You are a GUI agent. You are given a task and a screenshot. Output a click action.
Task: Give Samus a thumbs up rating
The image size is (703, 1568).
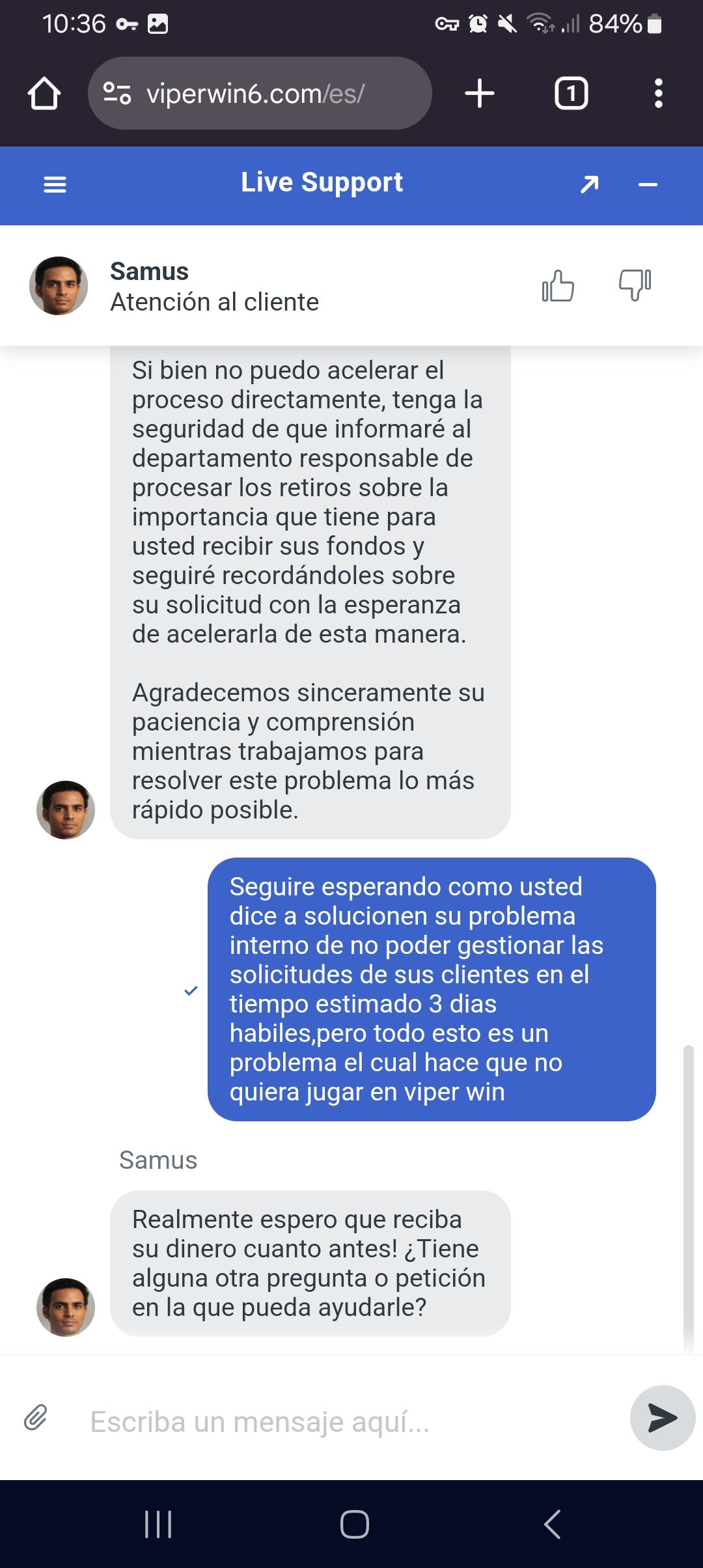(x=558, y=285)
